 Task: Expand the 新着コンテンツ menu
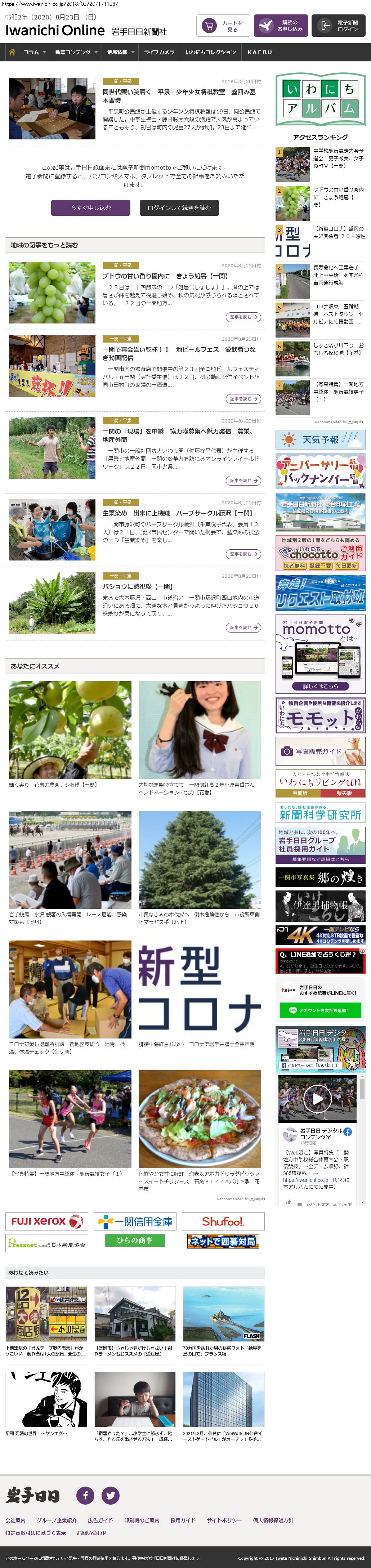(76, 52)
